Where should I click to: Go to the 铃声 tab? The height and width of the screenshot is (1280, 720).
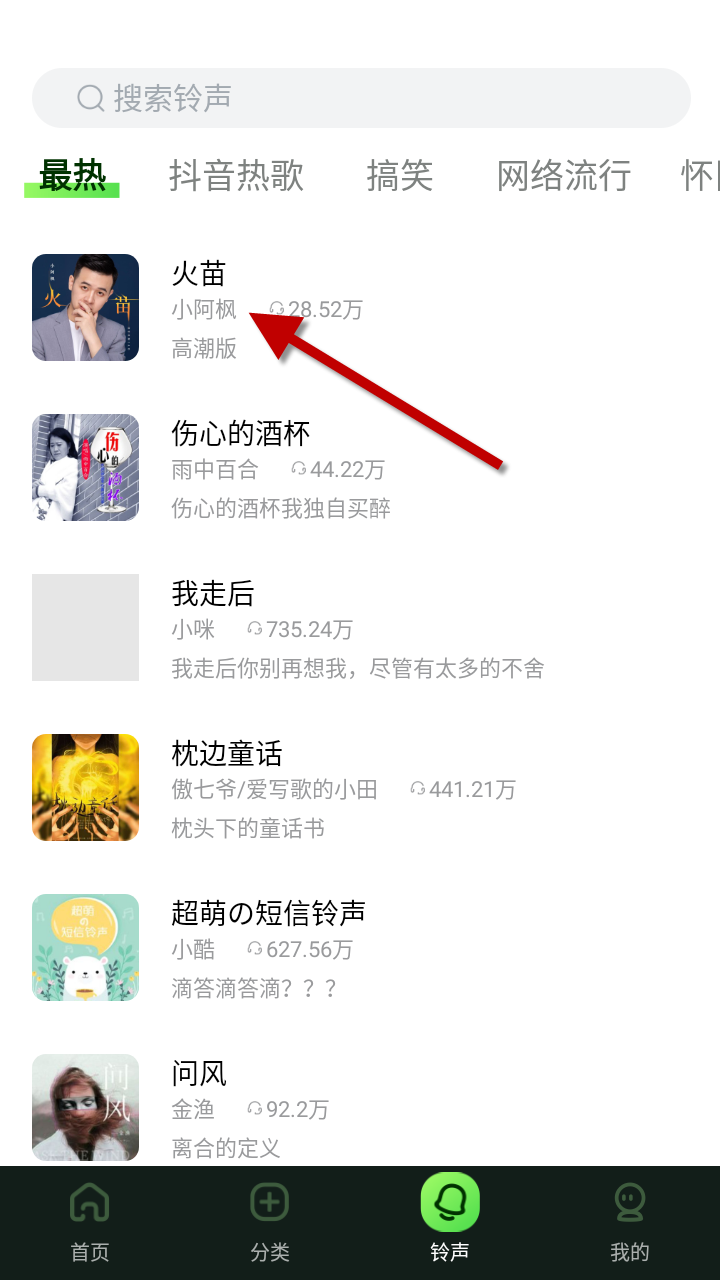coord(450,1220)
